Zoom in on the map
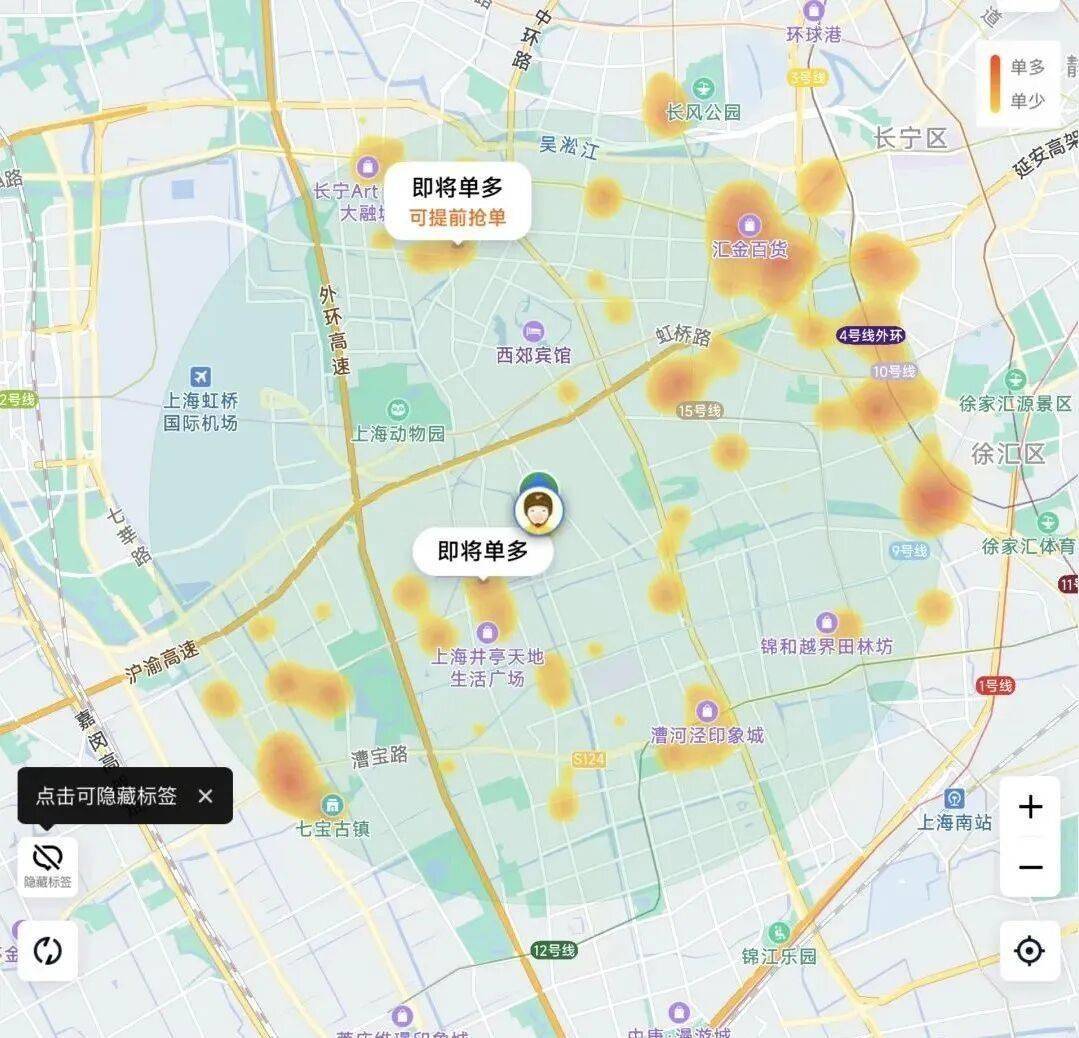This screenshot has height=1038, width=1079. click(1030, 807)
